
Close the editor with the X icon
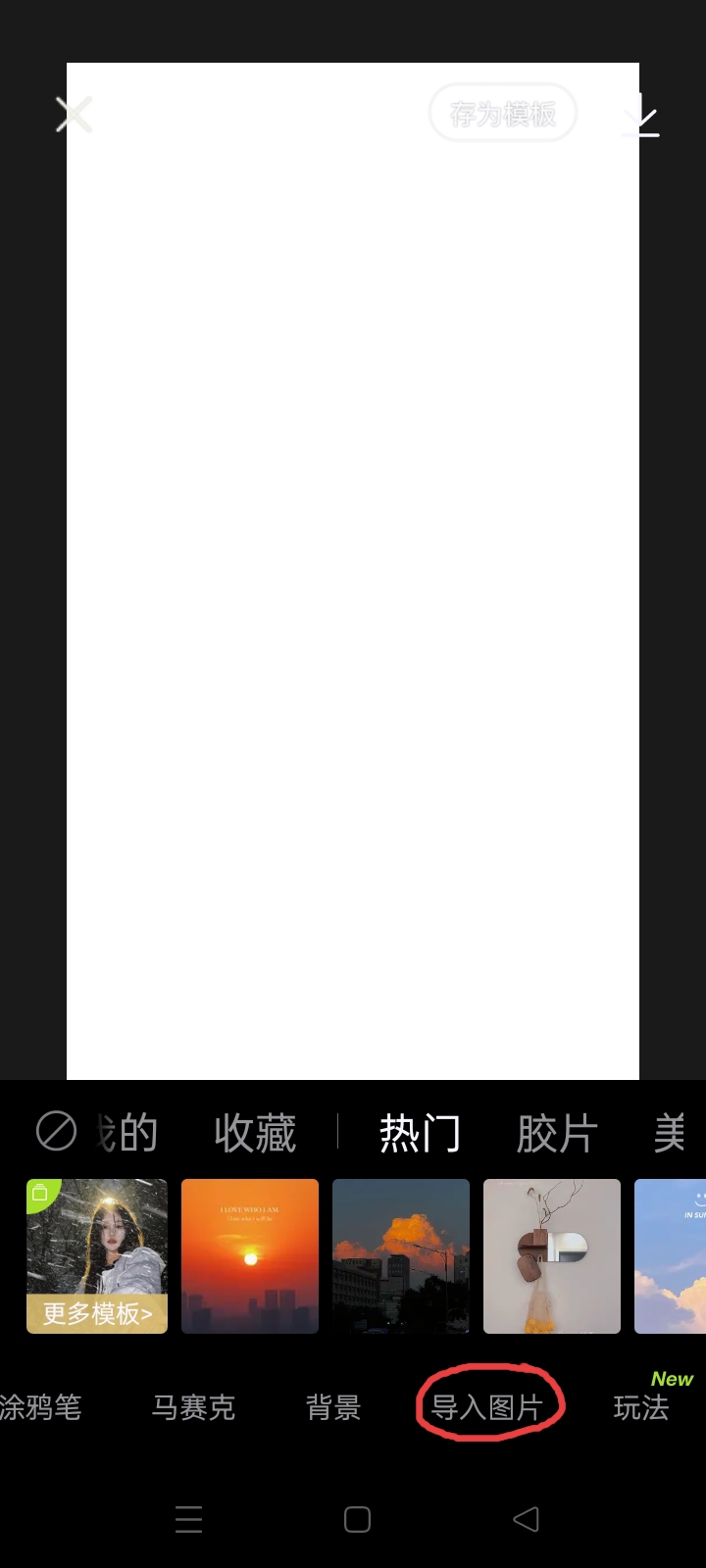coord(74,115)
